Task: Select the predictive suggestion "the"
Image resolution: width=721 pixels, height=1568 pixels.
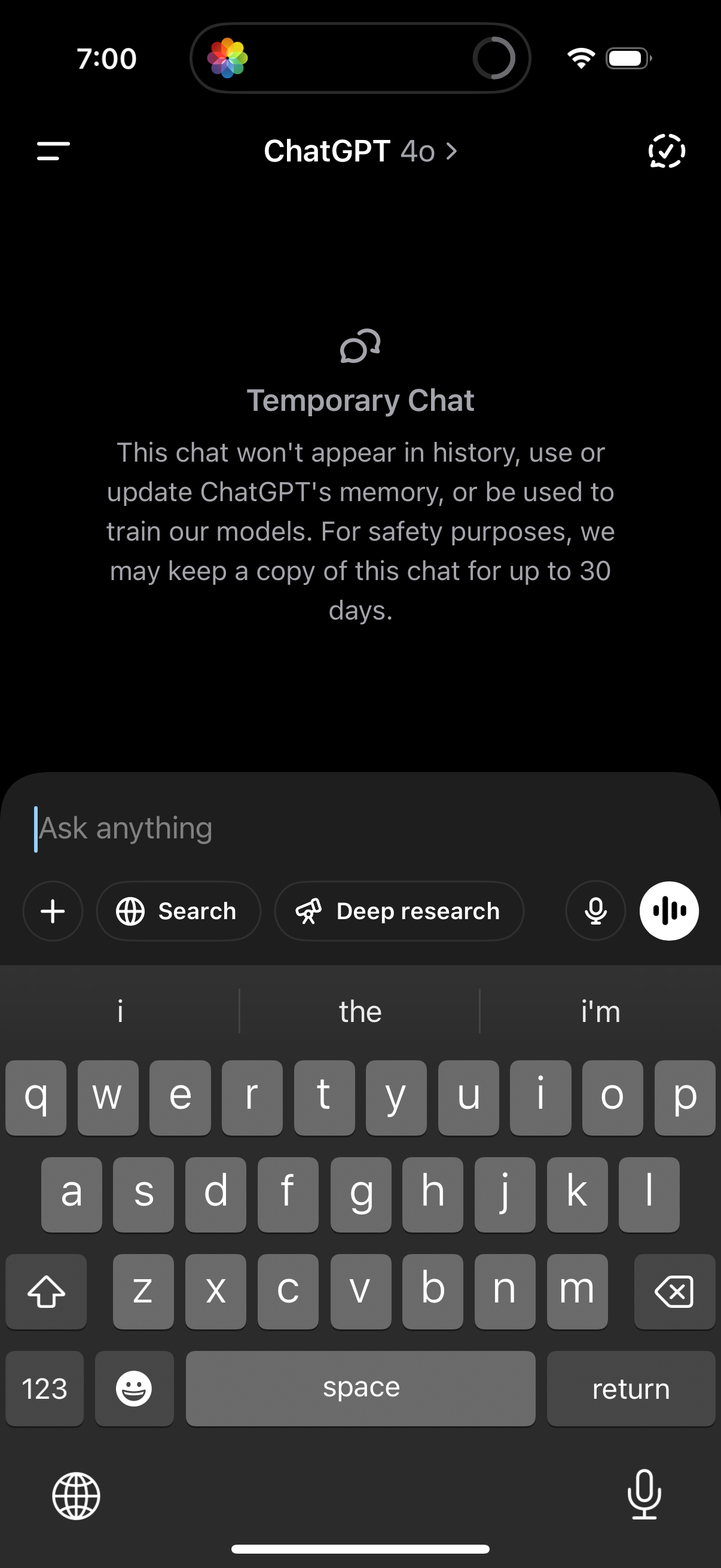Action: click(x=360, y=1011)
